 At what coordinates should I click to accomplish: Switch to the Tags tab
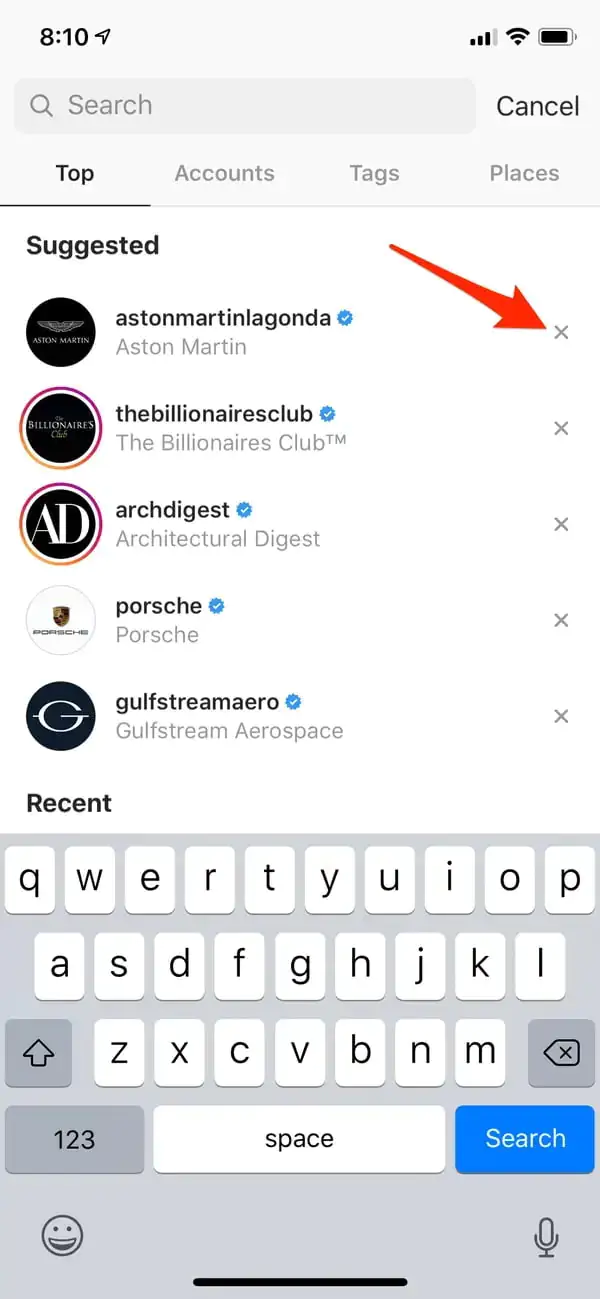[374, 173]
